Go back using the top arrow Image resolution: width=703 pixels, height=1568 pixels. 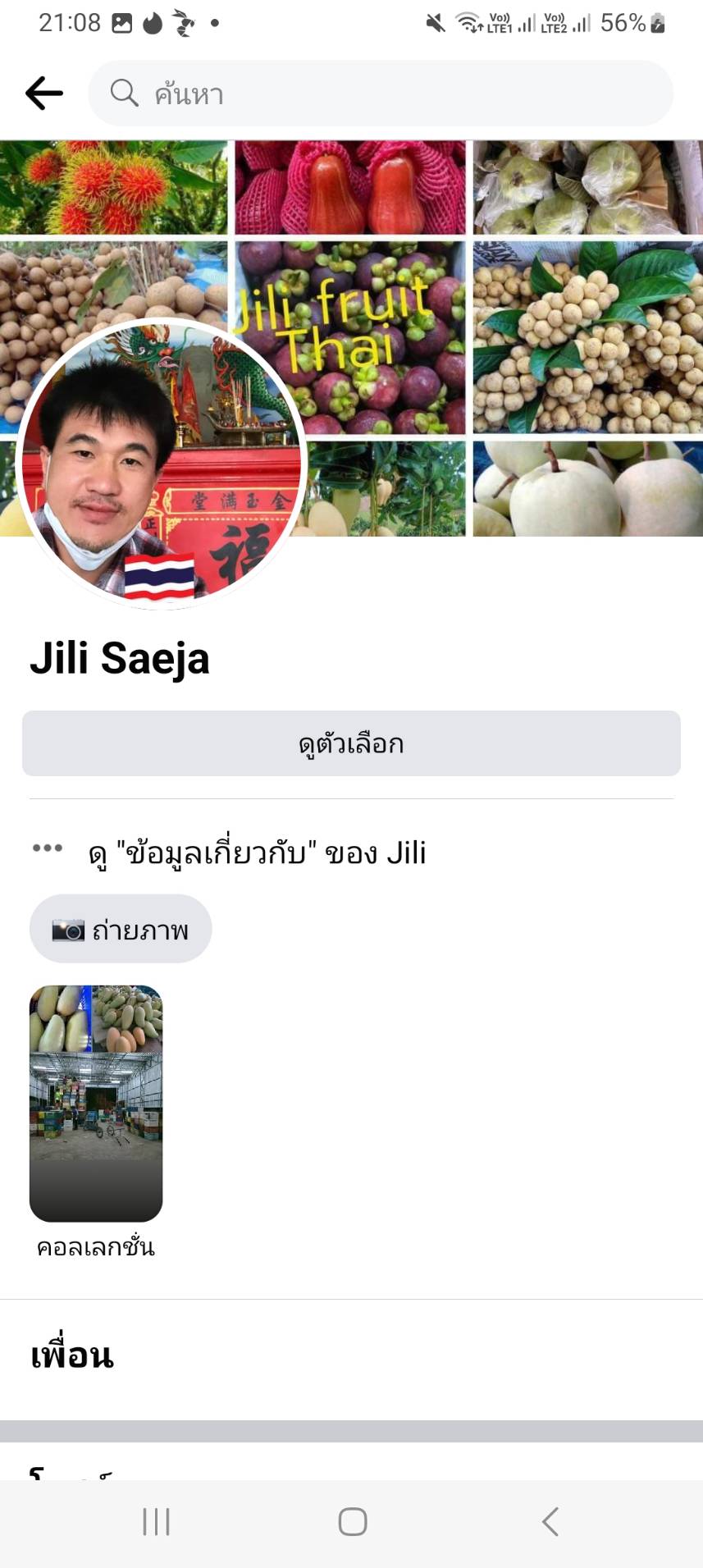click(44, 94)
